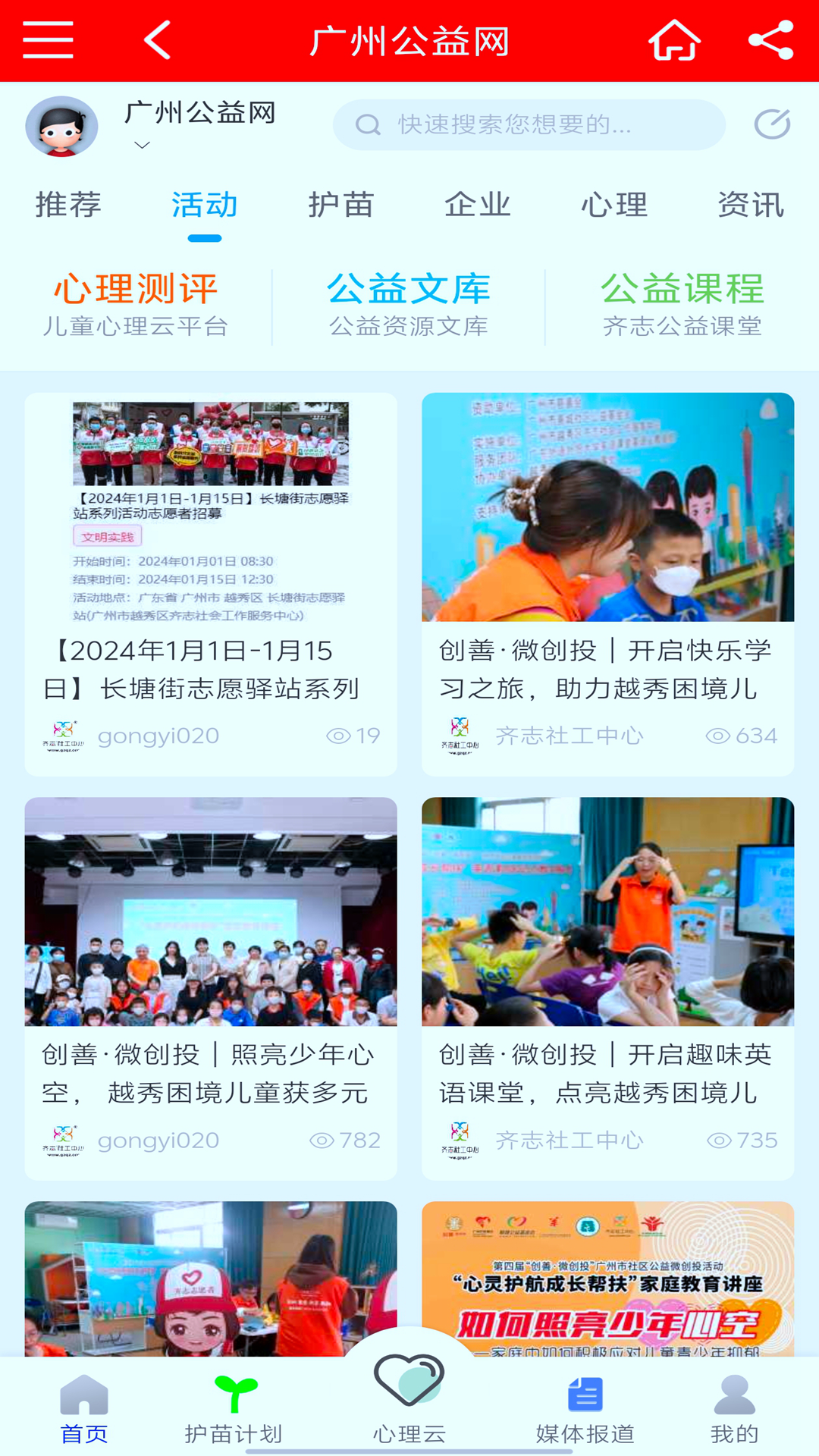
Task: Share this page via share icon
Action: pyautogui.click(x=770, y=40)
